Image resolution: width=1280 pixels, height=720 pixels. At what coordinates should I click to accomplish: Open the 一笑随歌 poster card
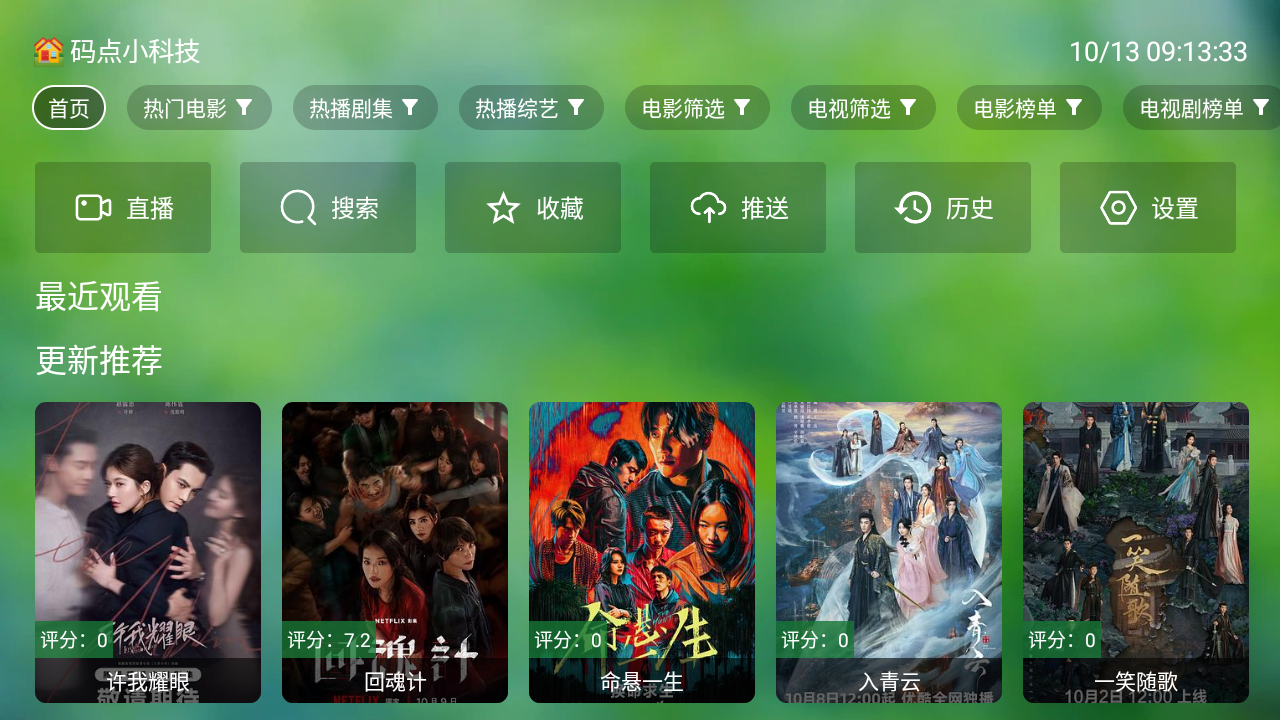(1136, 550)
